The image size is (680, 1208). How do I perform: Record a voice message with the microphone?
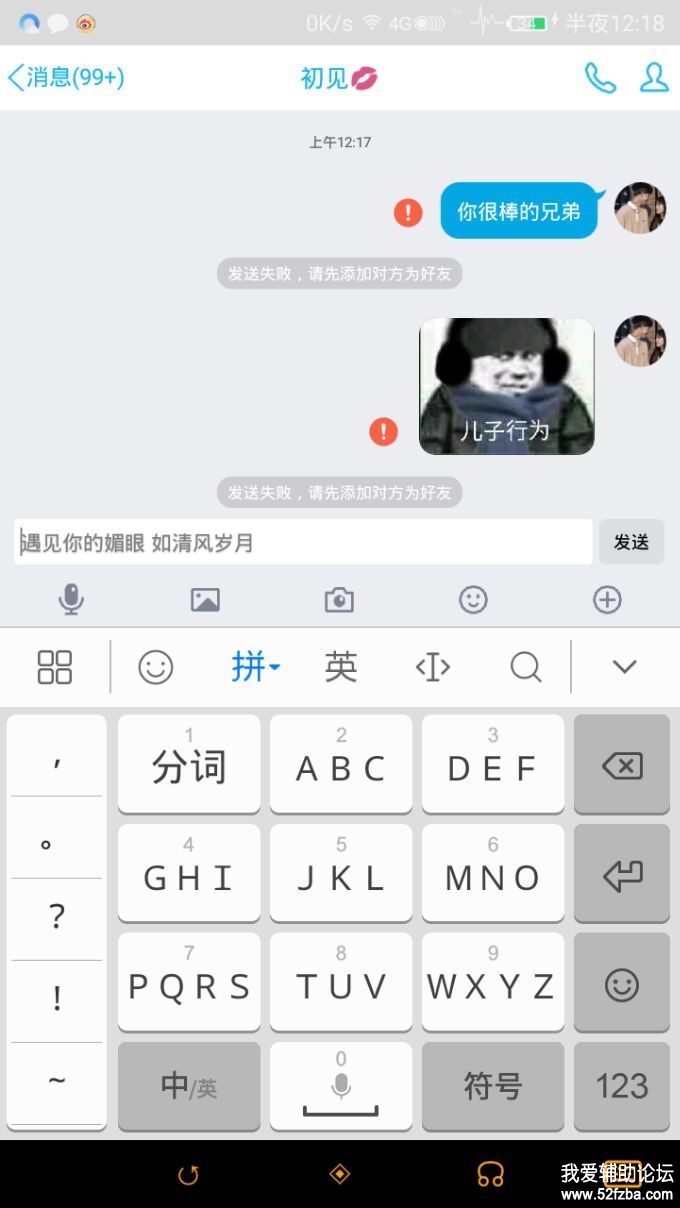[71, 600]
